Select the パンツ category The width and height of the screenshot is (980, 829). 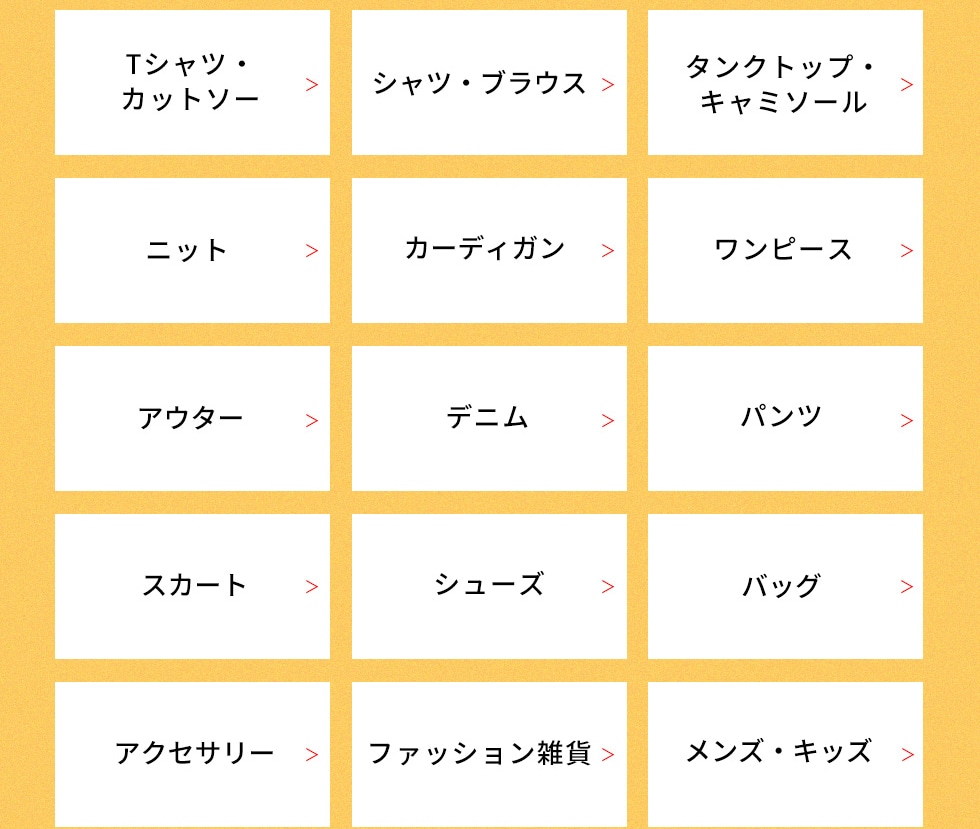click(x=785, y=419)
